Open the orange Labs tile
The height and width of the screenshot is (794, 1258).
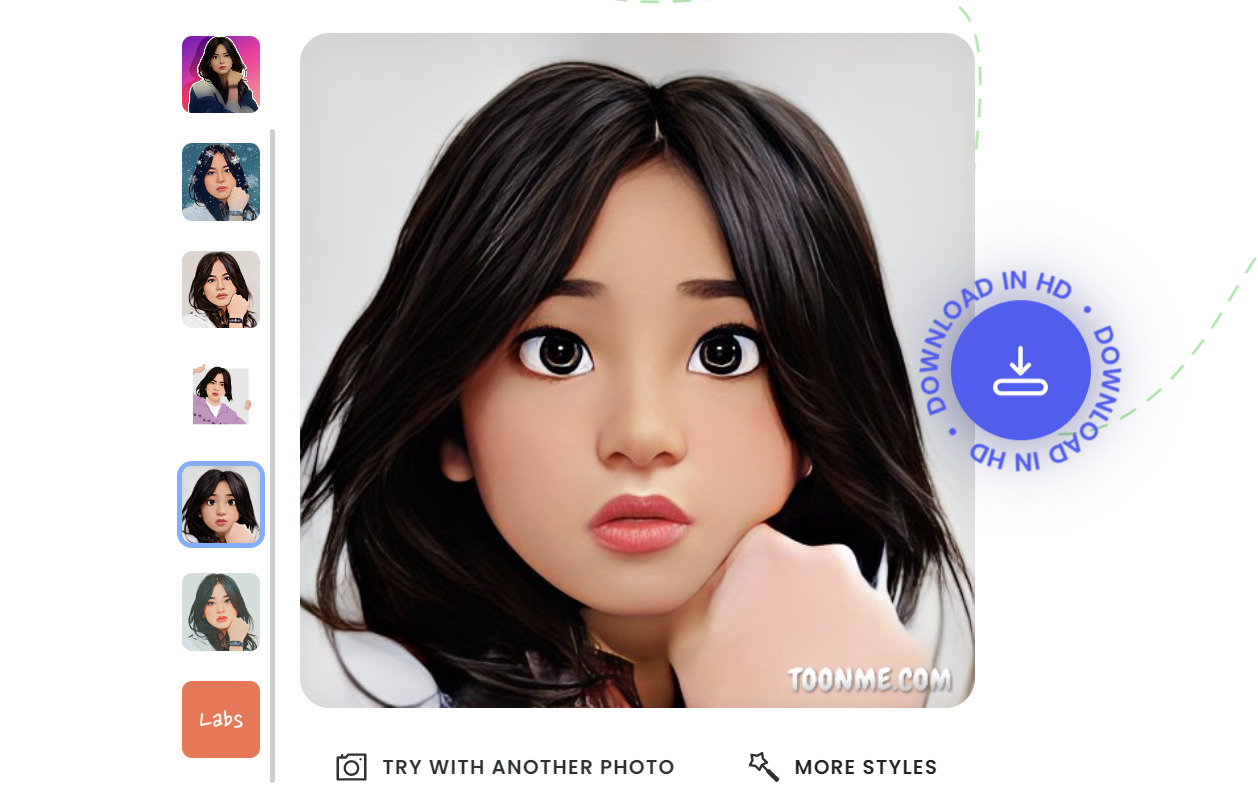click(221, 719)
